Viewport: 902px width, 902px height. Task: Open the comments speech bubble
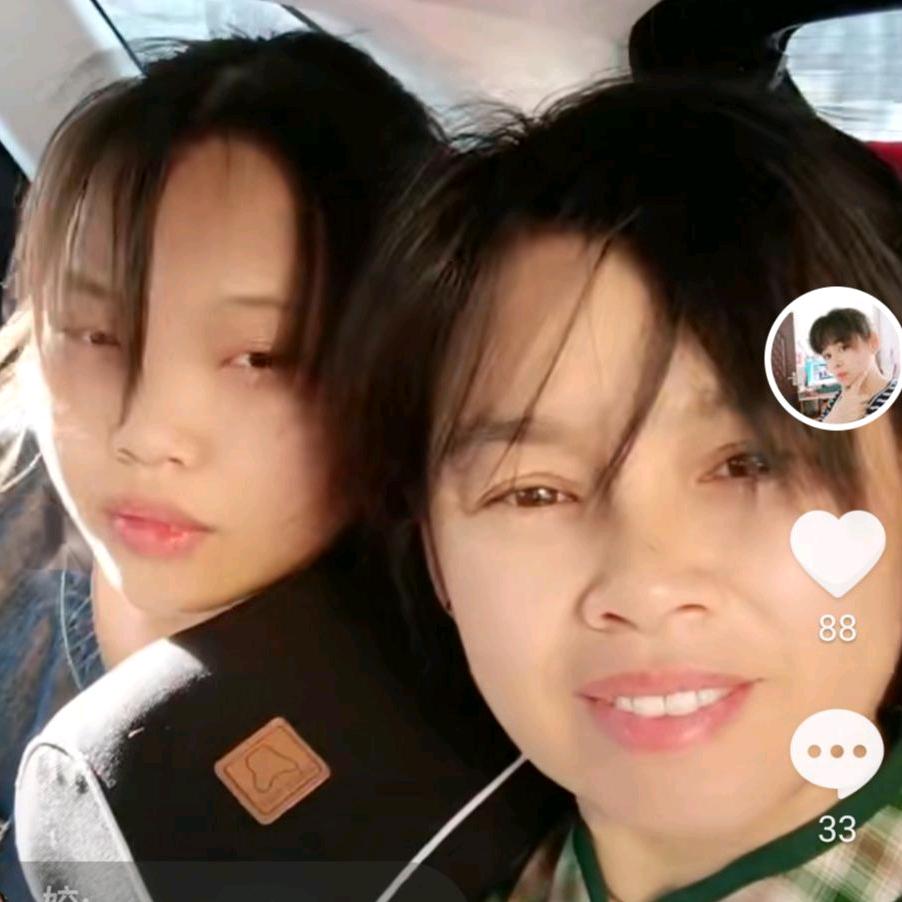[x=837, y=752]
